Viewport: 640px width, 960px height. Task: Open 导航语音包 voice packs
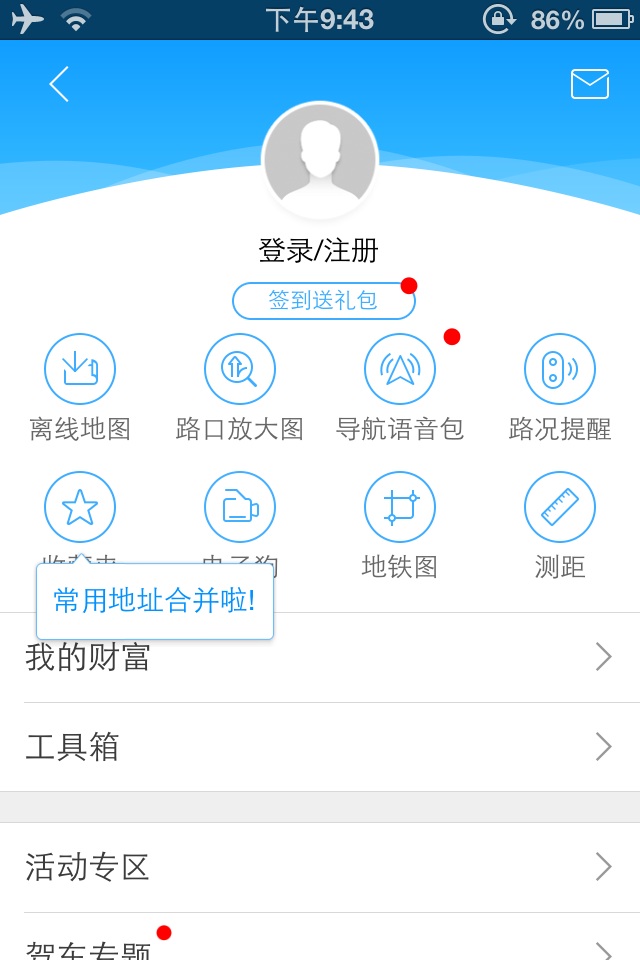400,369
